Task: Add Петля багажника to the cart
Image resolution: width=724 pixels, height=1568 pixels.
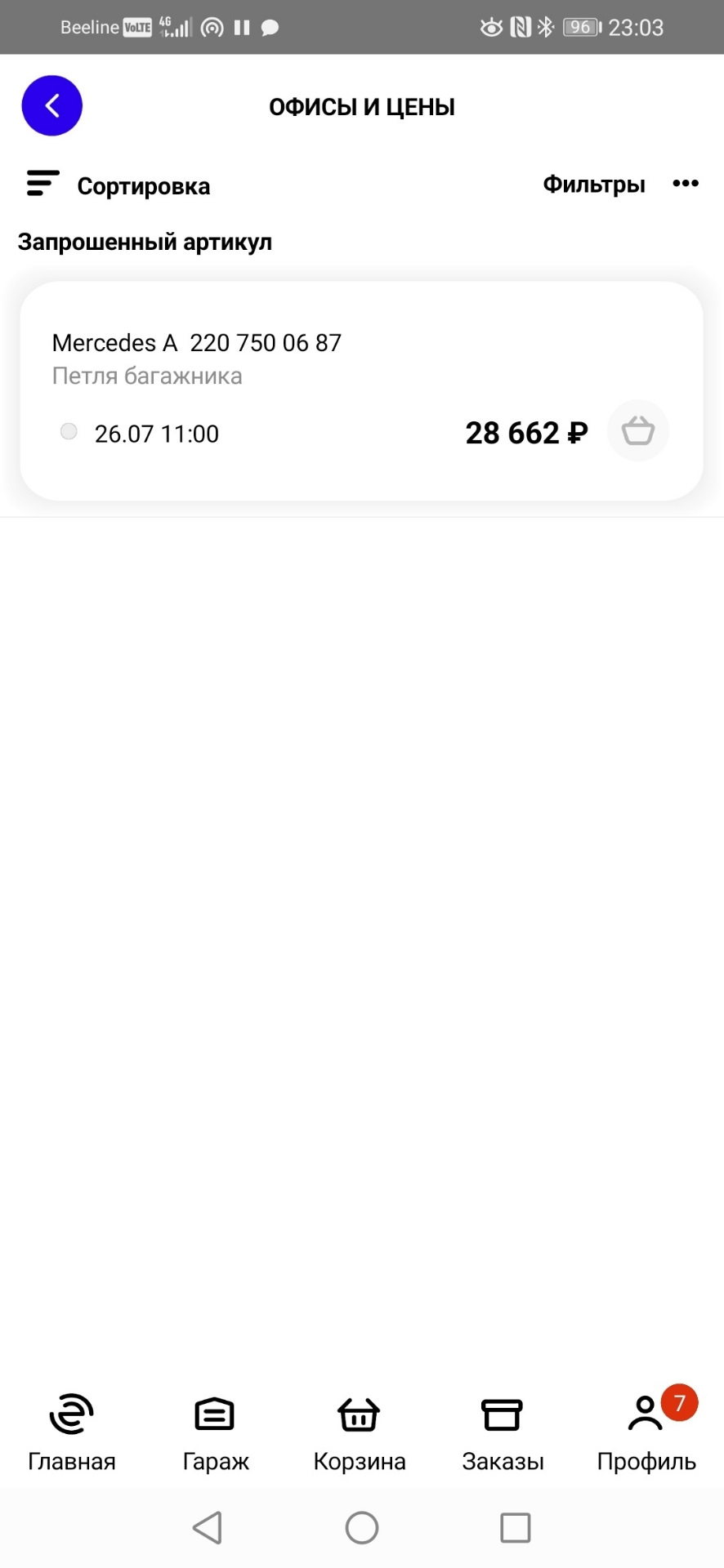Action: tap(637, 430)
